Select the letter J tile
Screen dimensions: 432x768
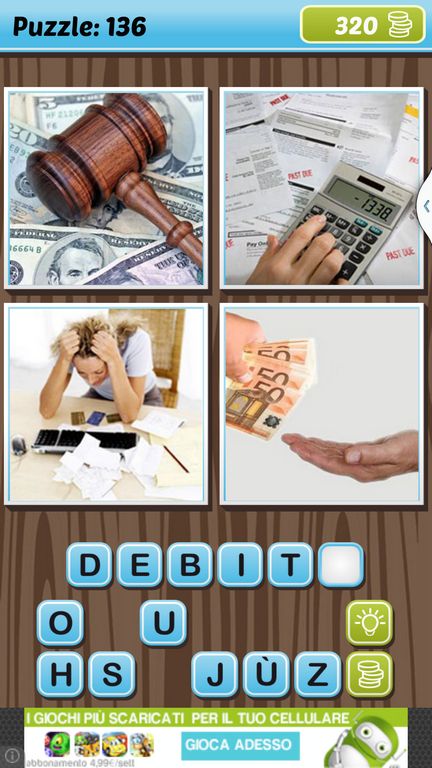215,674
